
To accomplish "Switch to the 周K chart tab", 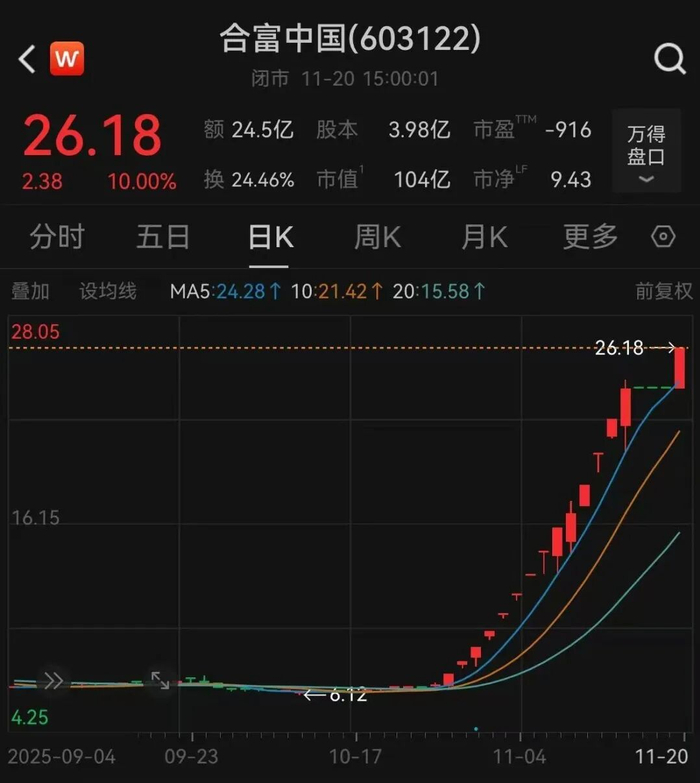I will (377, 237).
